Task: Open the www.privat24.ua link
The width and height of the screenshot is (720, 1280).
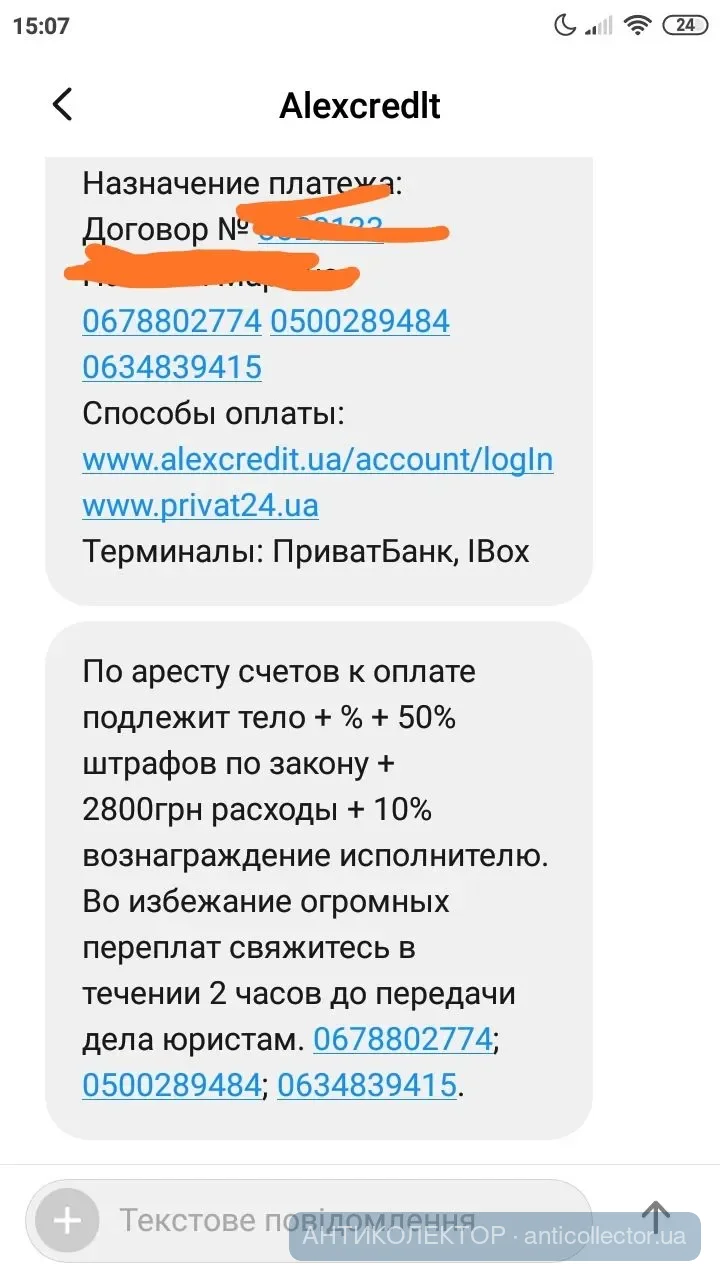Action: pos(200,505)
